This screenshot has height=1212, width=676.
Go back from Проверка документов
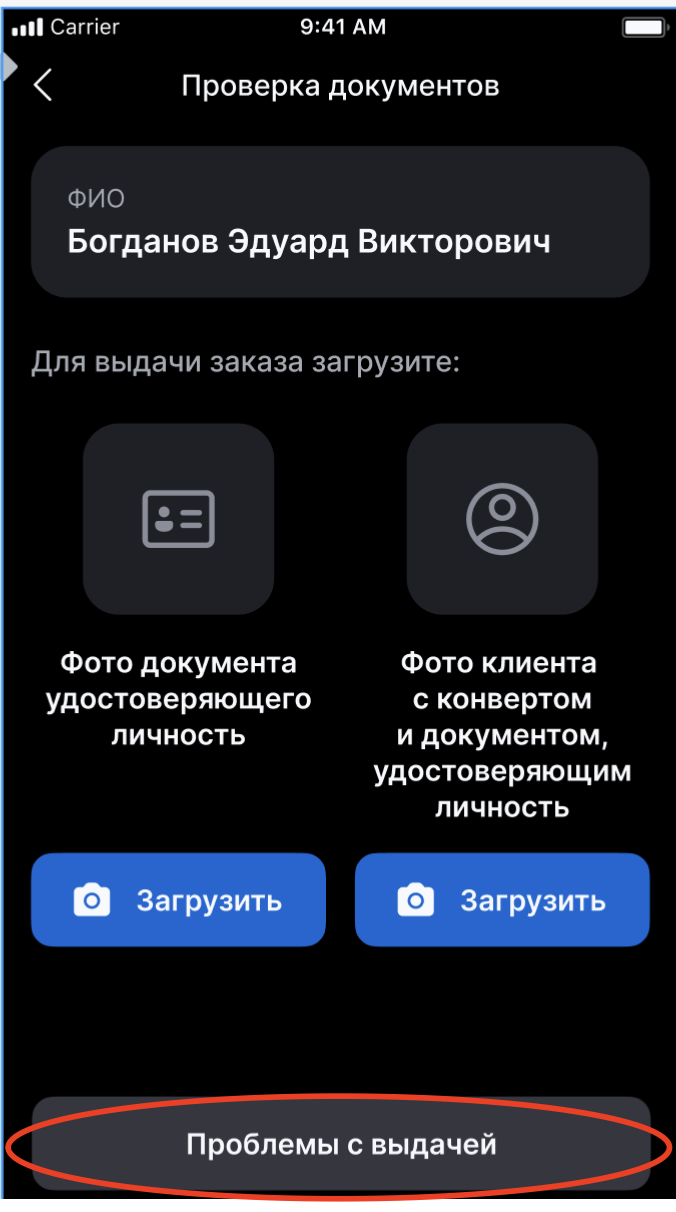click(42, 86)
